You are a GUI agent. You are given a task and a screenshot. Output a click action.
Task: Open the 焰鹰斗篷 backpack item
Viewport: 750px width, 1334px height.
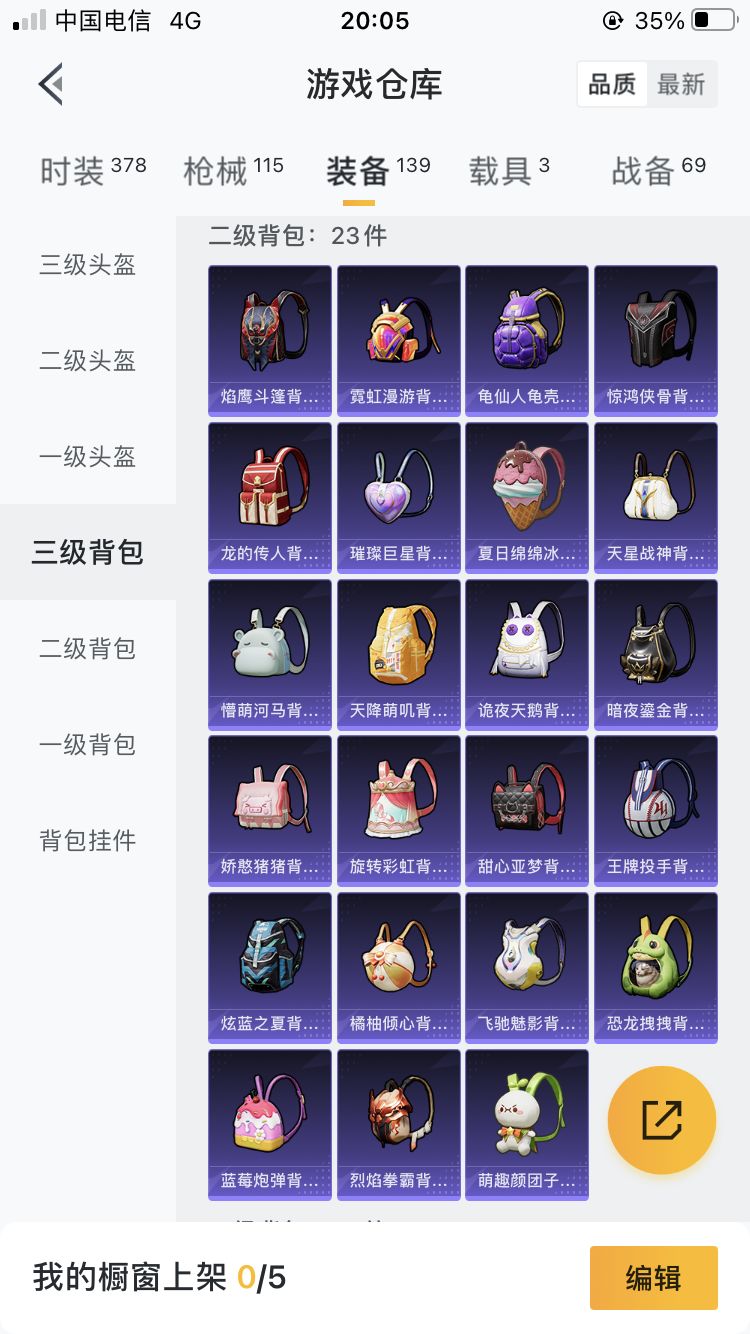[270, 340]
